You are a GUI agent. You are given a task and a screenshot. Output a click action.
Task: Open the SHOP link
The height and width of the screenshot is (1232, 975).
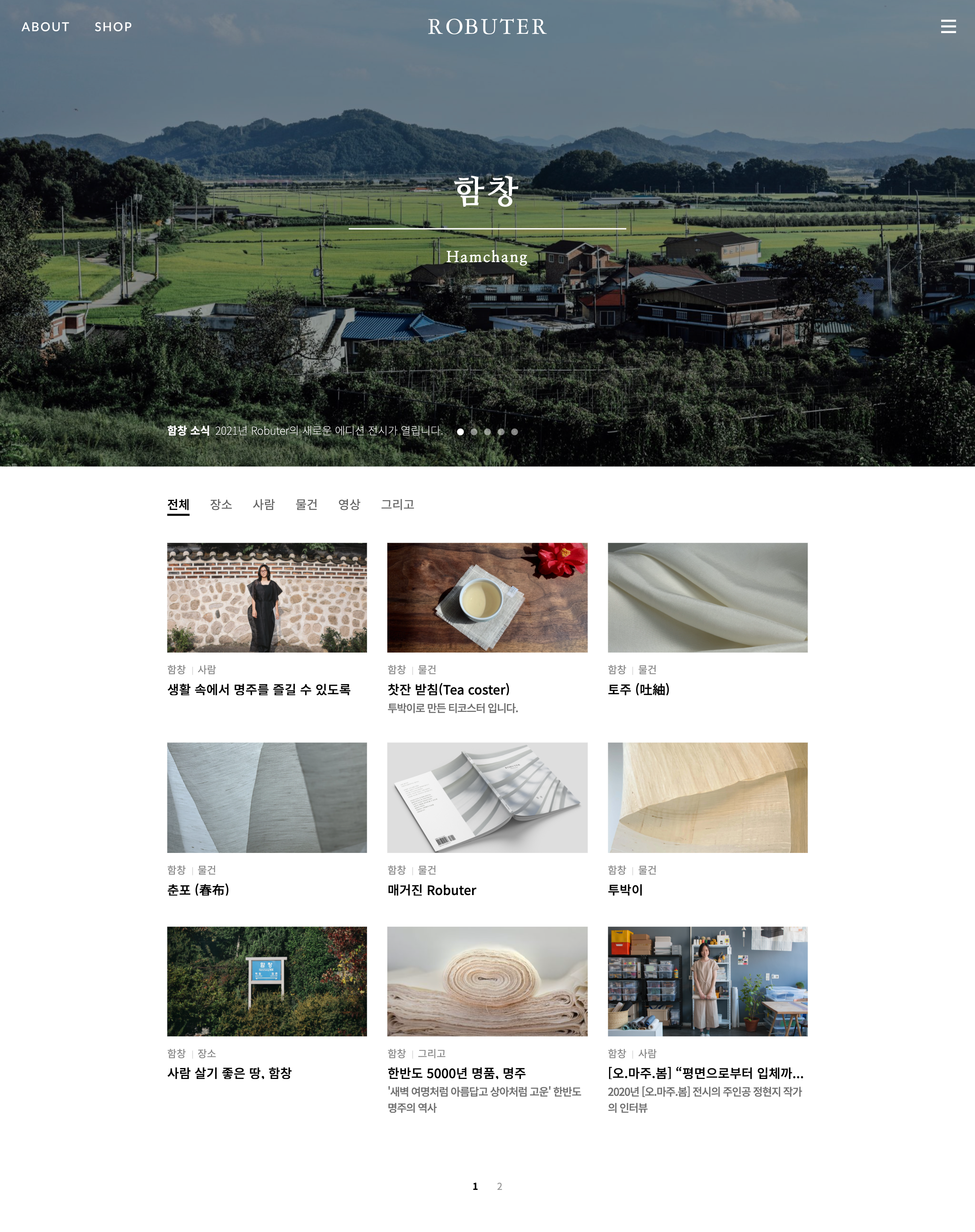113,27
